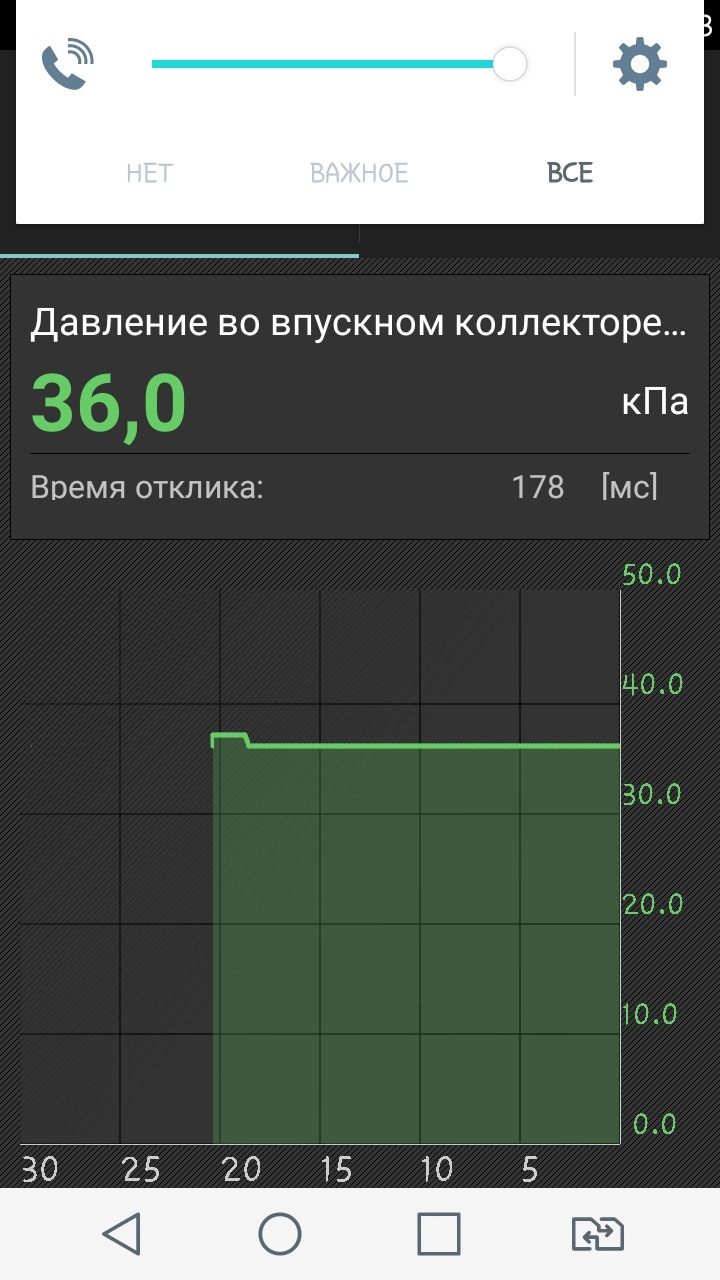Select the НЕТ interruptions mode
The width and height of the screenshot is (720, 1280).
(149, 173)
